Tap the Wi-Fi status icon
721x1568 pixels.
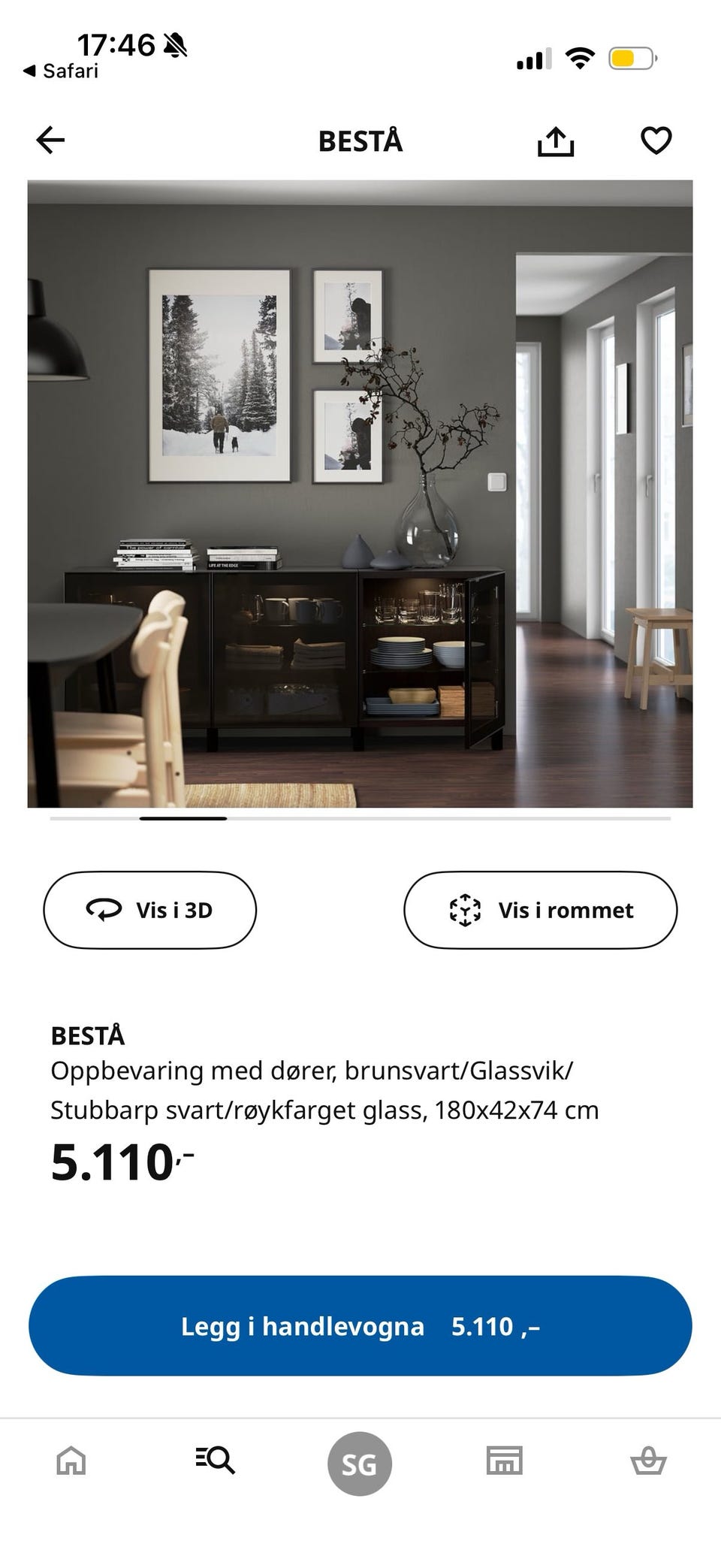coord(580,59)
